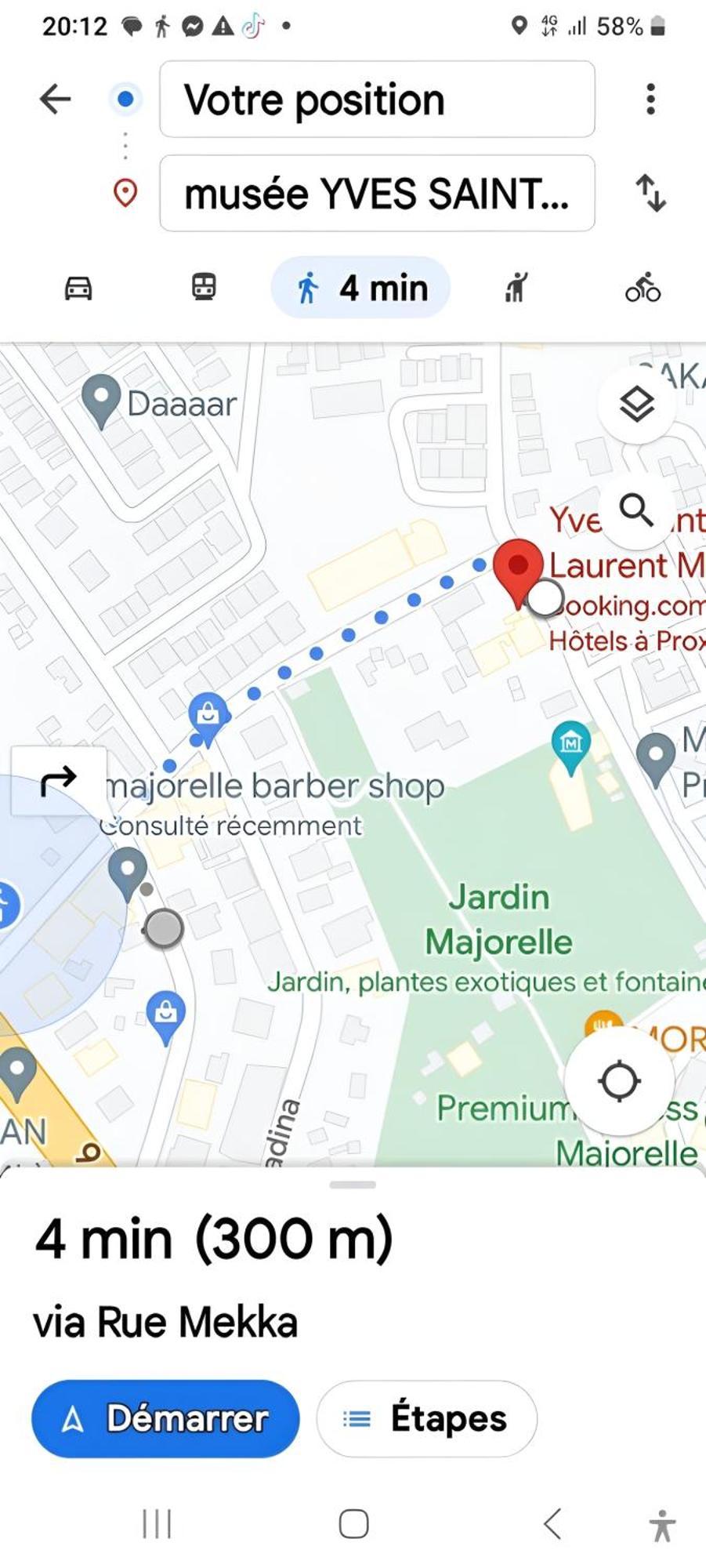Select the walking 4 min mode
The height and width of the screenshot is (1568, 706).
360,288
